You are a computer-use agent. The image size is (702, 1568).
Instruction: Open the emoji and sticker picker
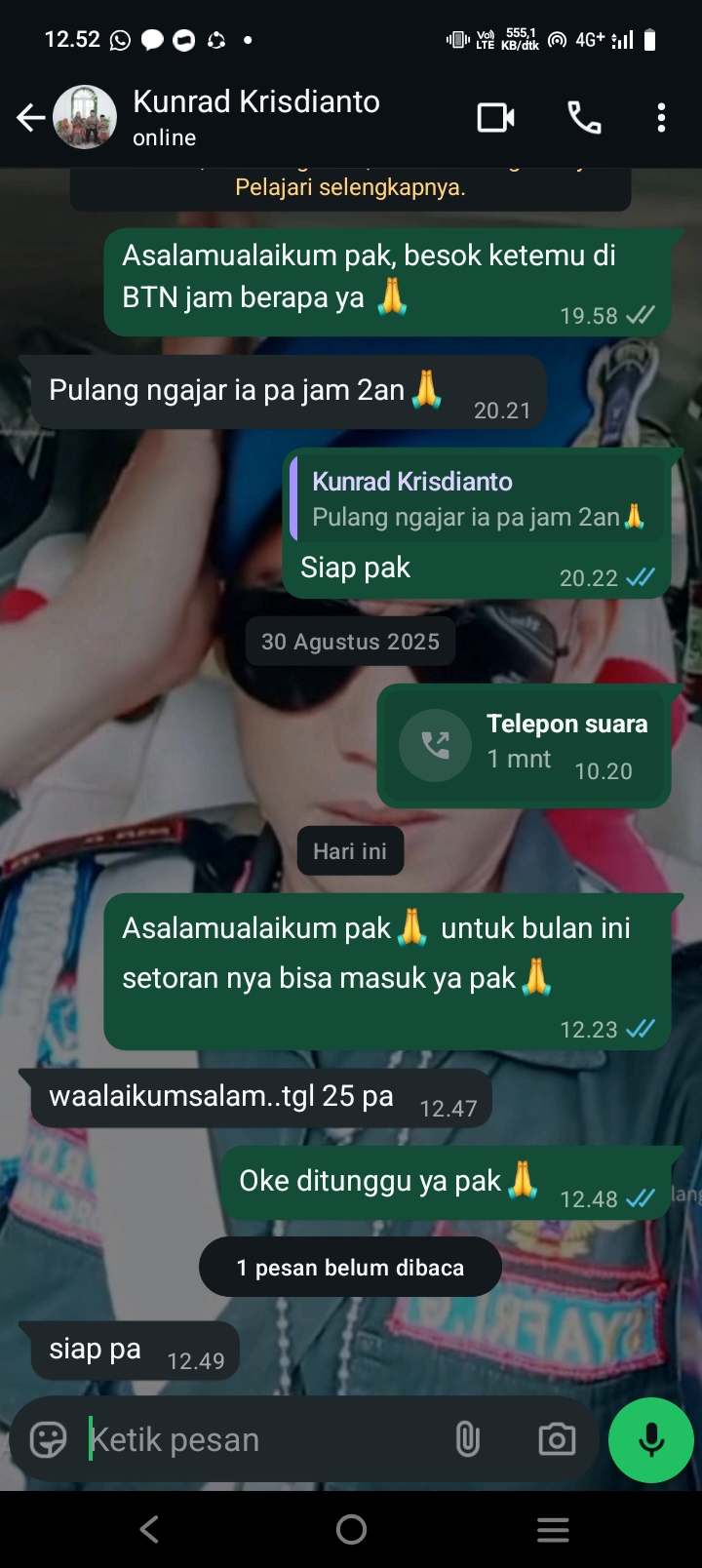[x=48, y=1439]
